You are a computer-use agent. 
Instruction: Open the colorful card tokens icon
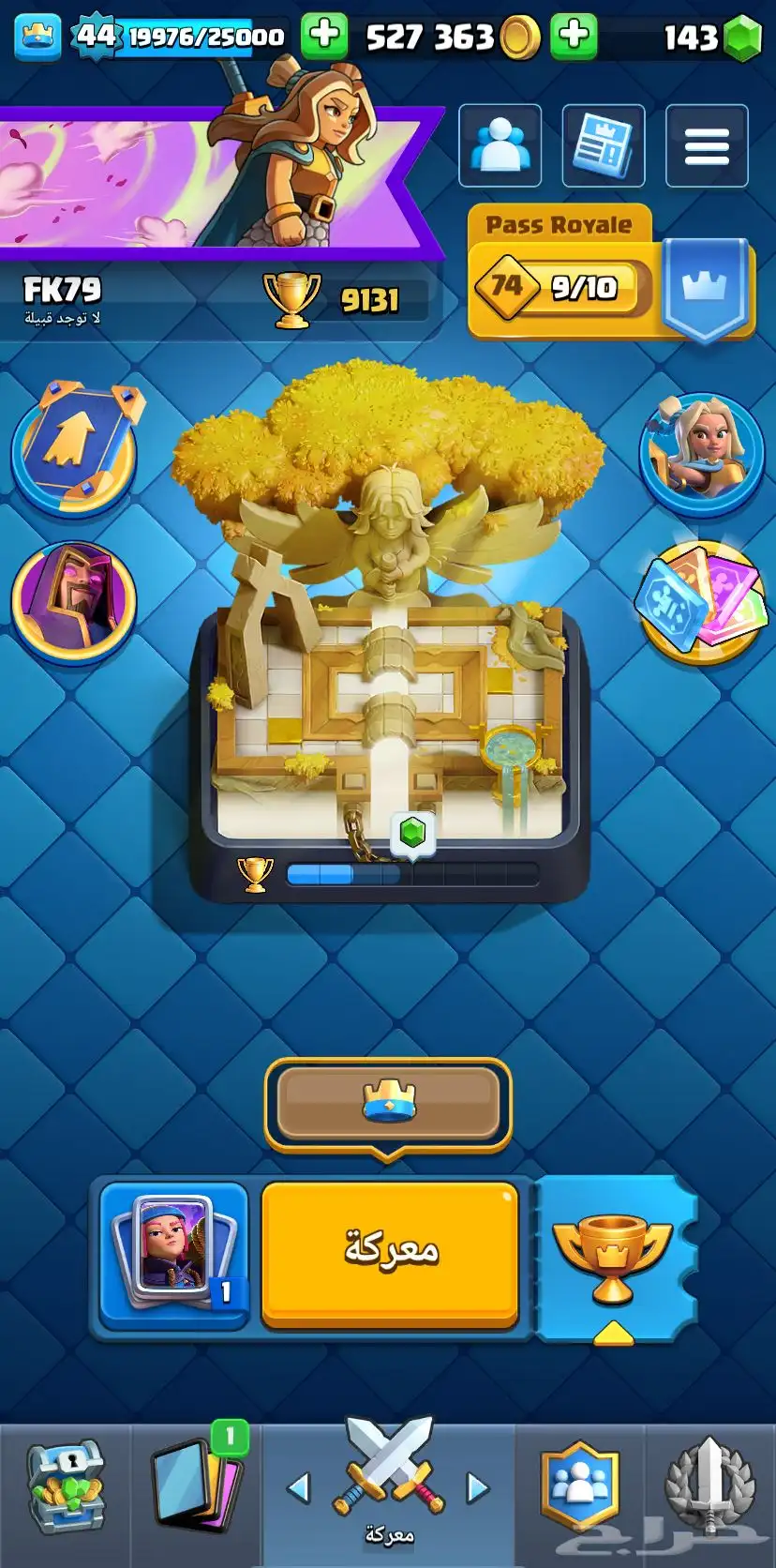[702, 601]
